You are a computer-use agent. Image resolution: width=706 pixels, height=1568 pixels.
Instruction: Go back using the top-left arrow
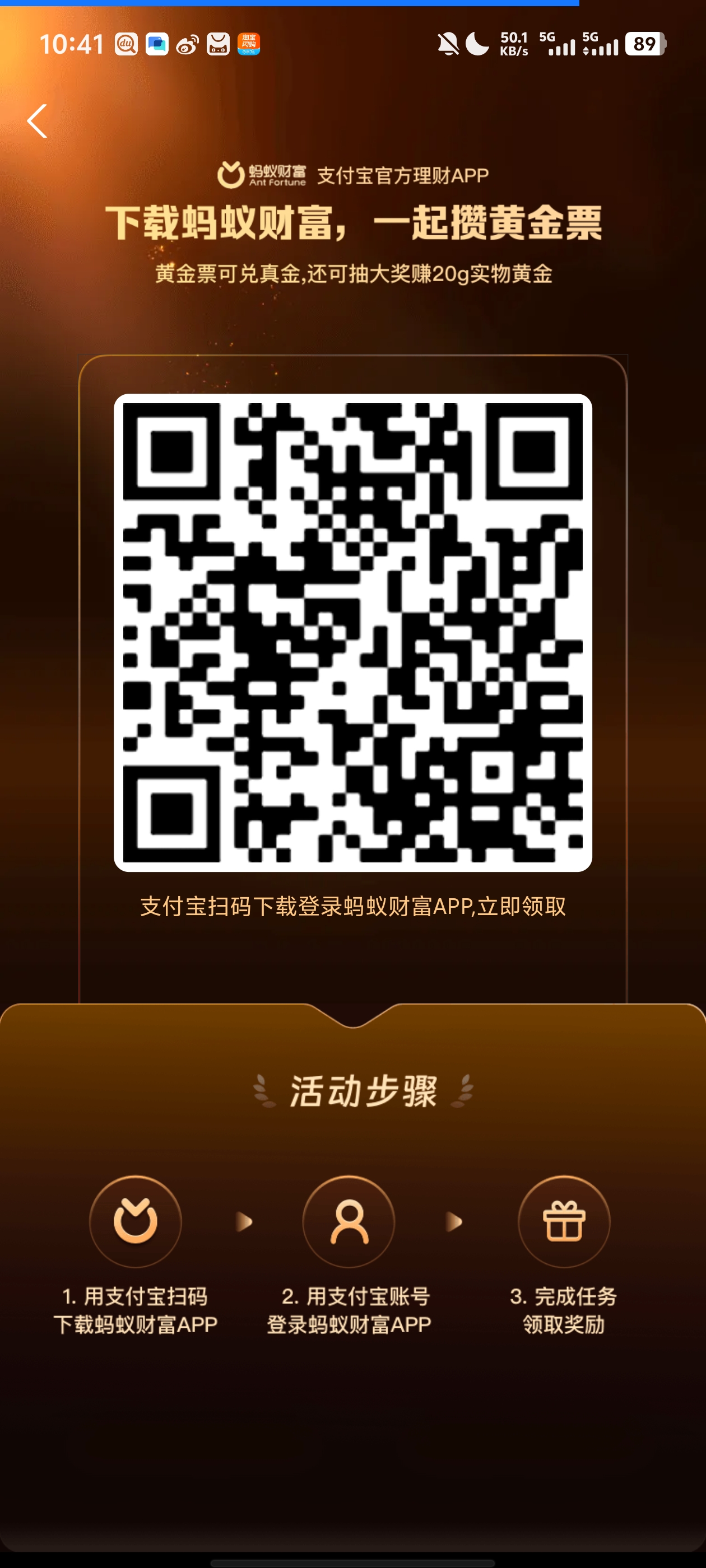tap(37, 120)
